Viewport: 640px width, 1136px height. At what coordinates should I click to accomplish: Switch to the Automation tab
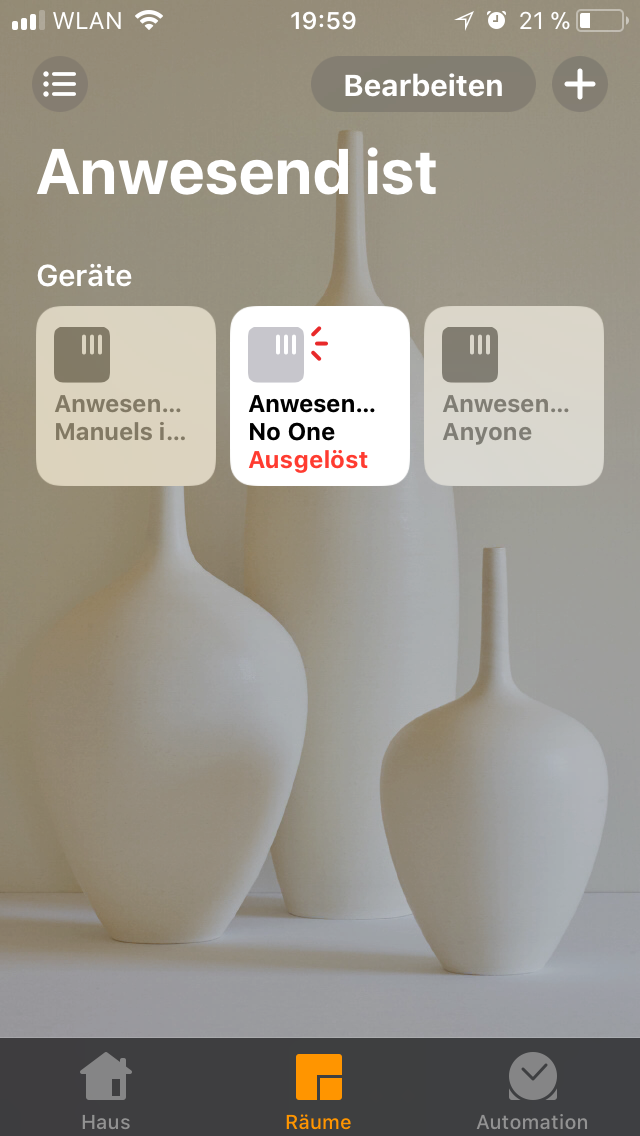(x=532, y=1092)
